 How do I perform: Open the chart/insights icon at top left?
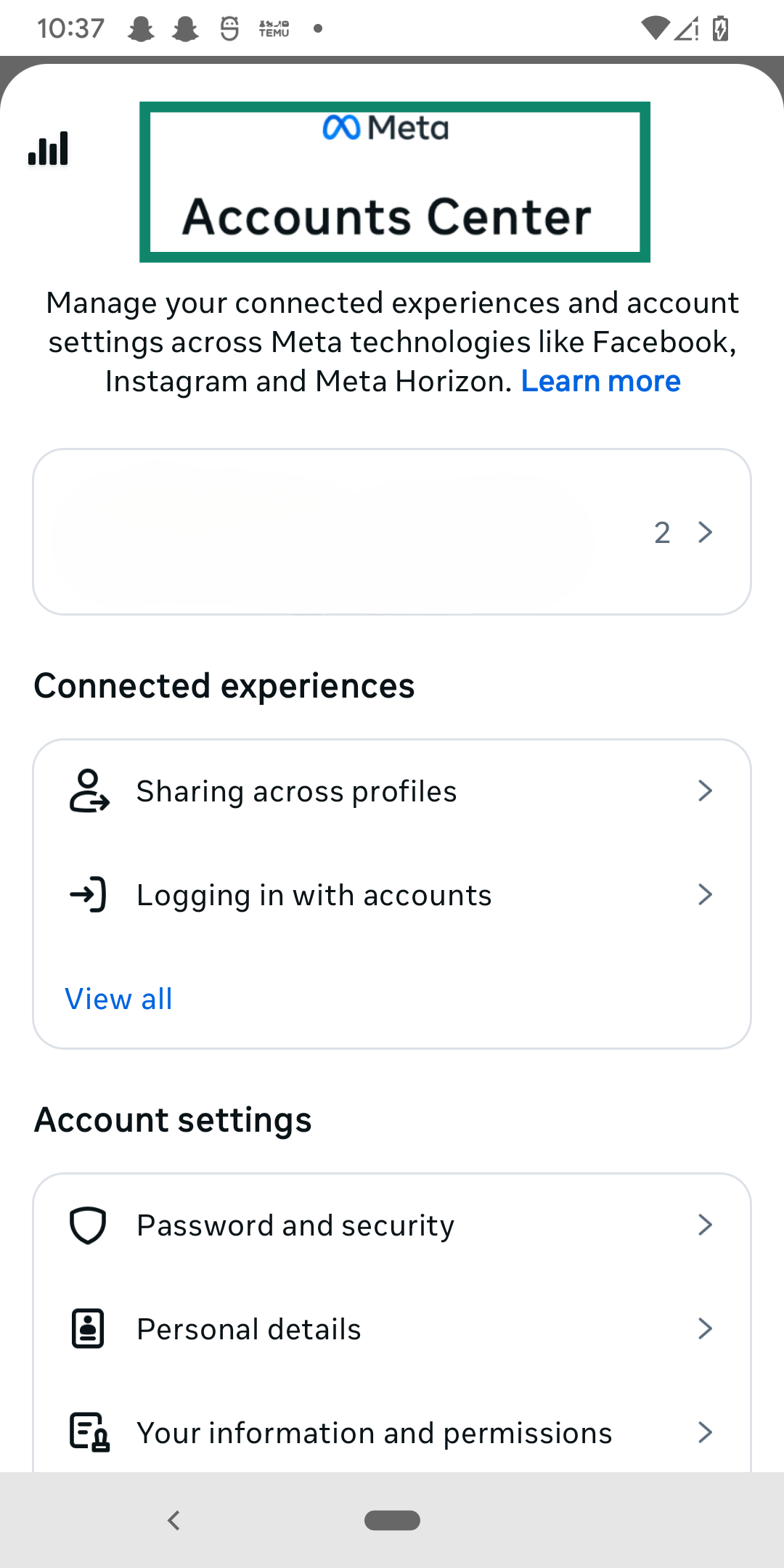click(48, 149)
